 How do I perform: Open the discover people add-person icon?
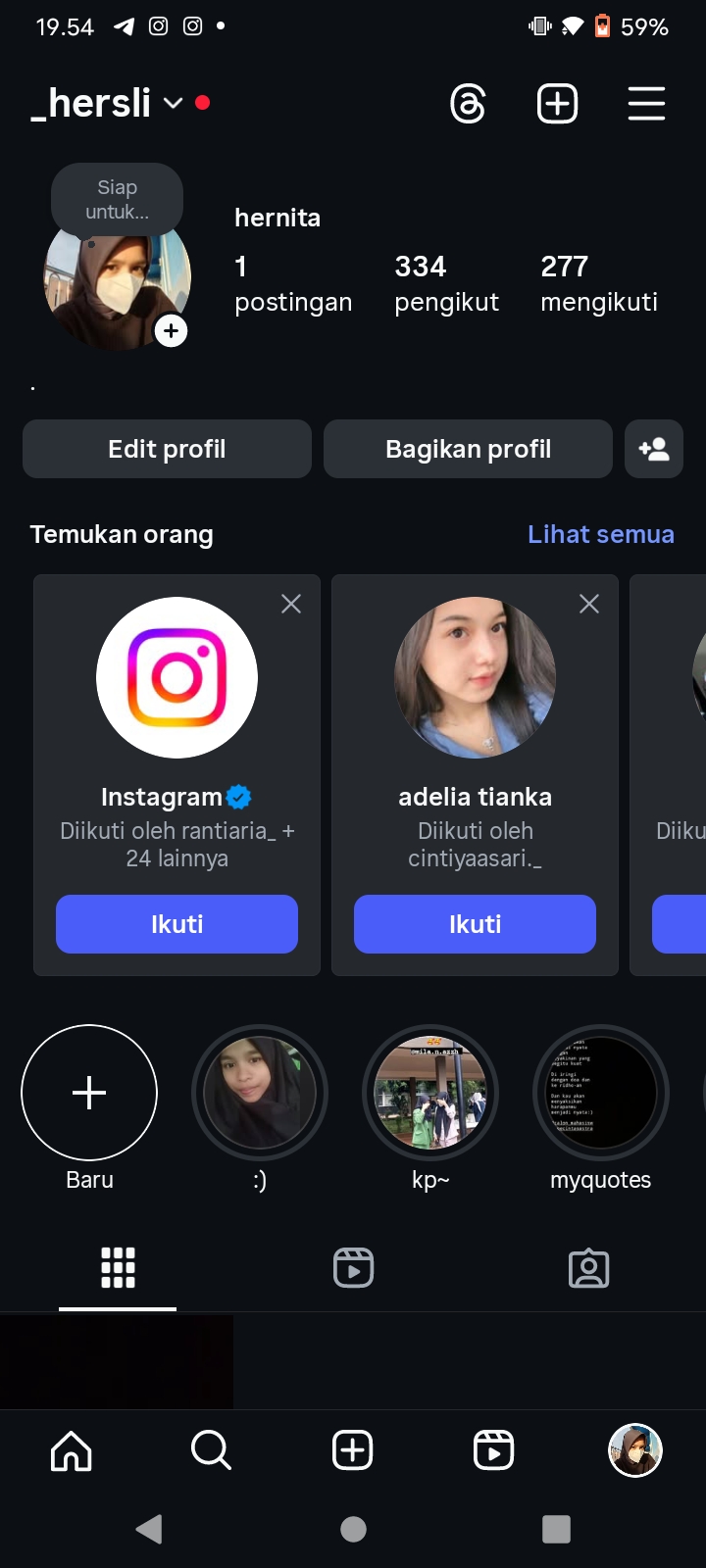[x=654, y=449]
